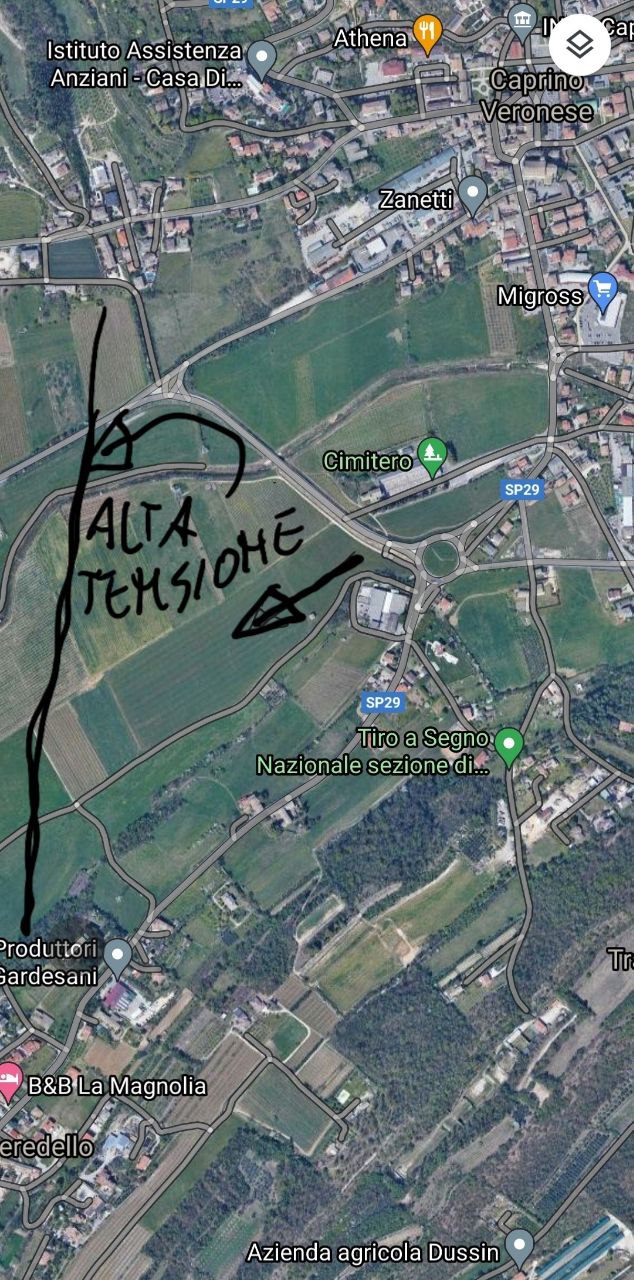Open the Tiro a Segno Nazionale pin
Viewport: 634px width, 1280px height.
point(509,747)
